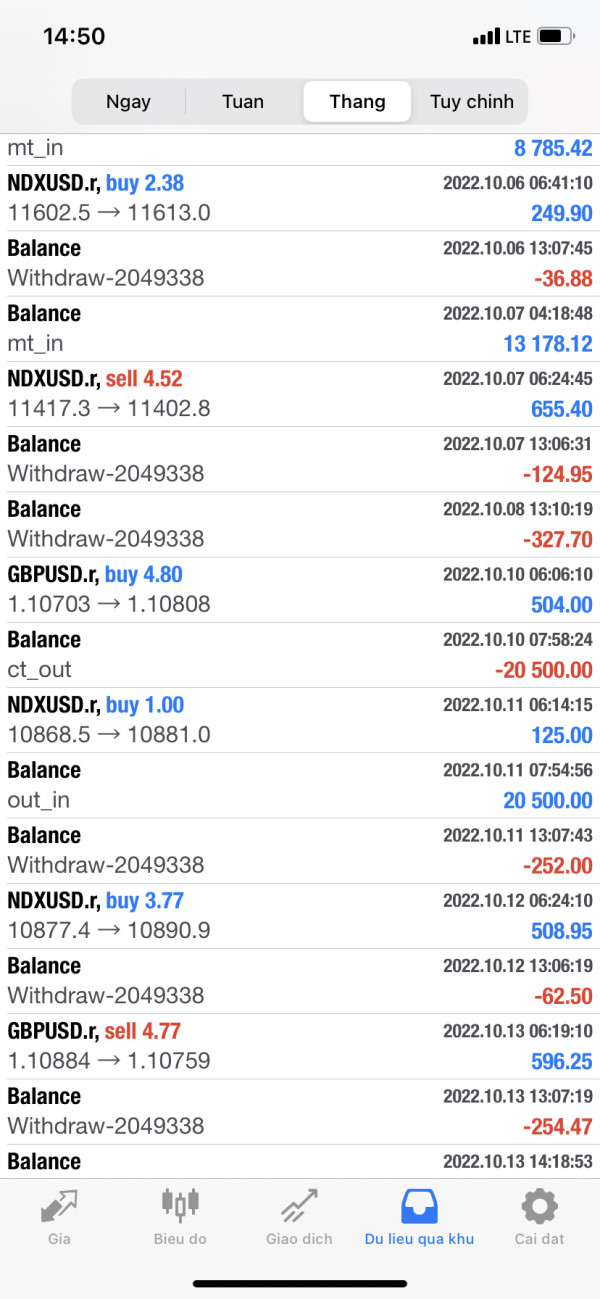Screen dimensions: 600x1299
Task: Open the NDXUSD.r buy 3.77 entry
Action: point(300,916)
